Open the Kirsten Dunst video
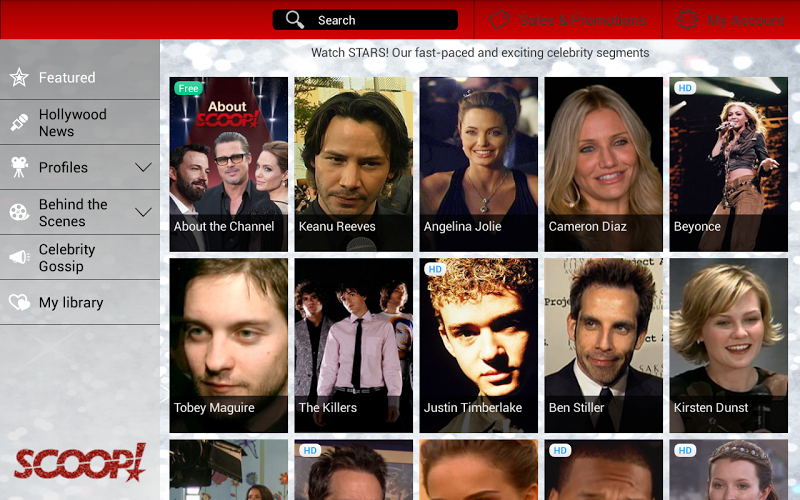 [x=728, y=345]
